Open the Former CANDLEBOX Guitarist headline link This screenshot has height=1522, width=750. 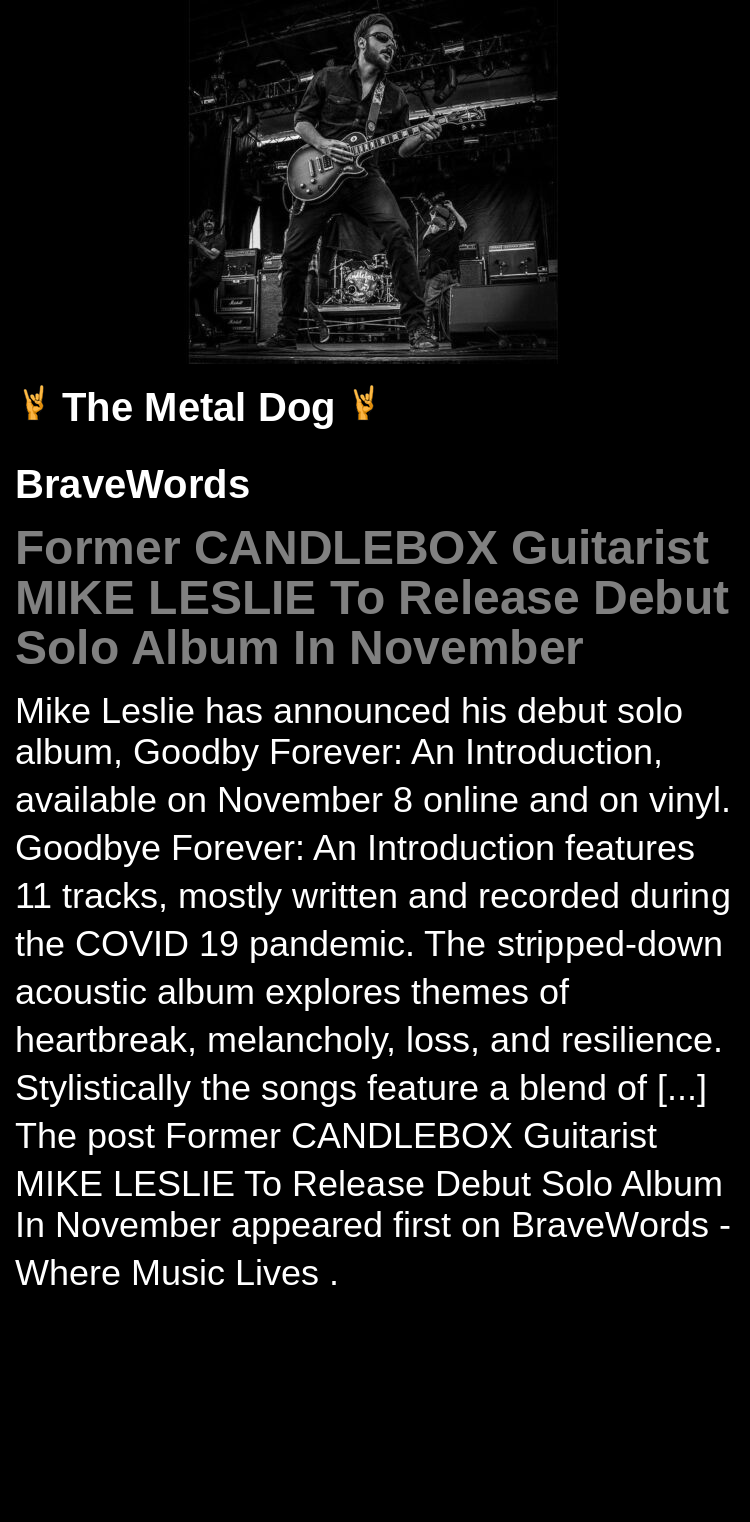coord(371,597)
